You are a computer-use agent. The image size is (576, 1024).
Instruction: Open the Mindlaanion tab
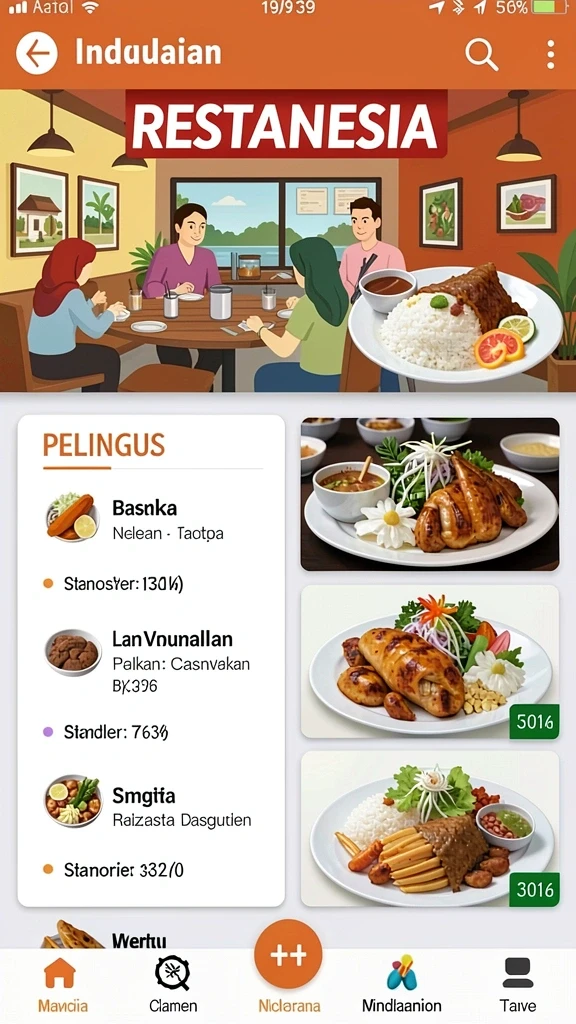(402, 984)
